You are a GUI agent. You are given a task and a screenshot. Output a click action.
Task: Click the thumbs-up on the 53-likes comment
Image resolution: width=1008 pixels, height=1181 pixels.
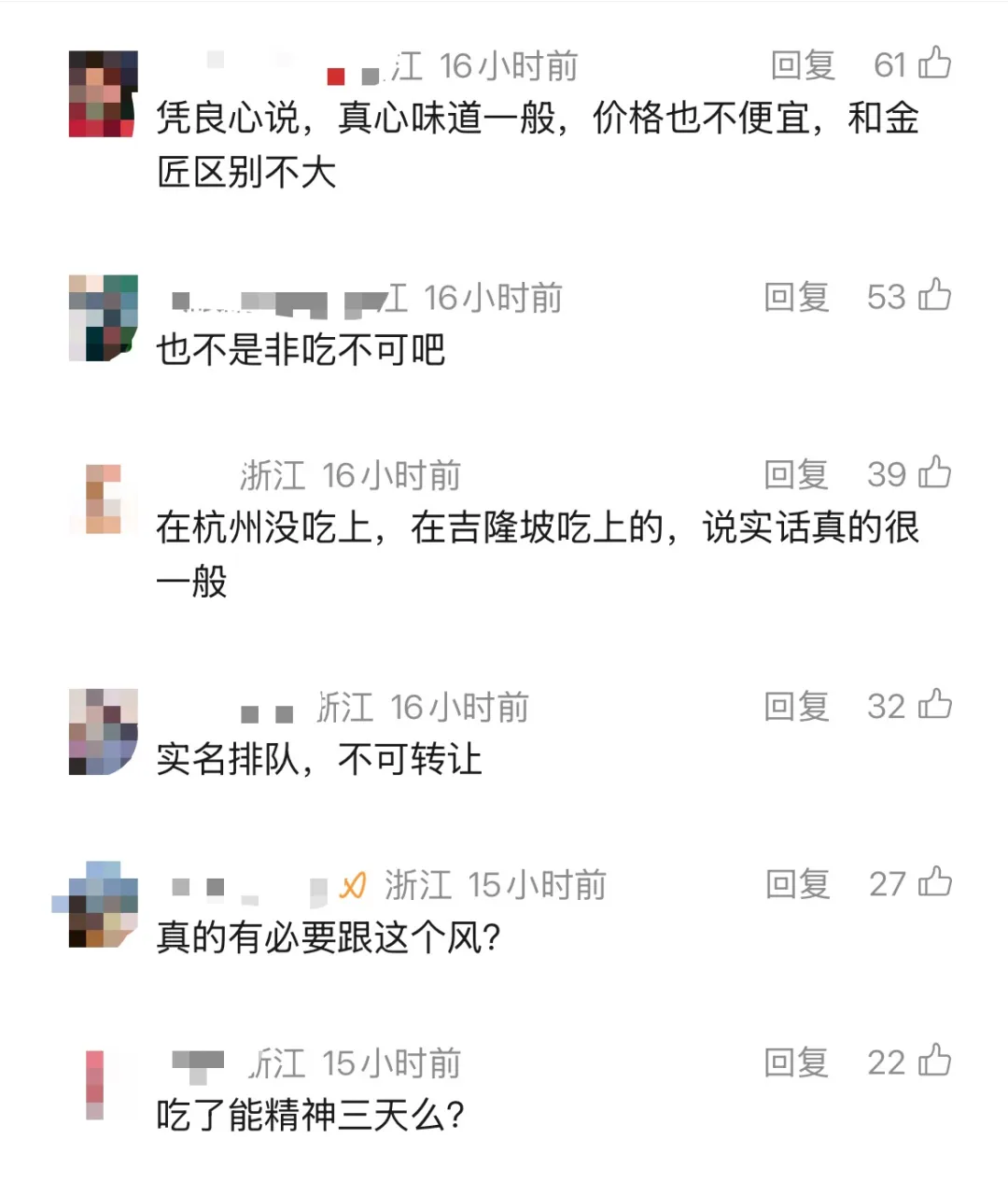(936, 295)
